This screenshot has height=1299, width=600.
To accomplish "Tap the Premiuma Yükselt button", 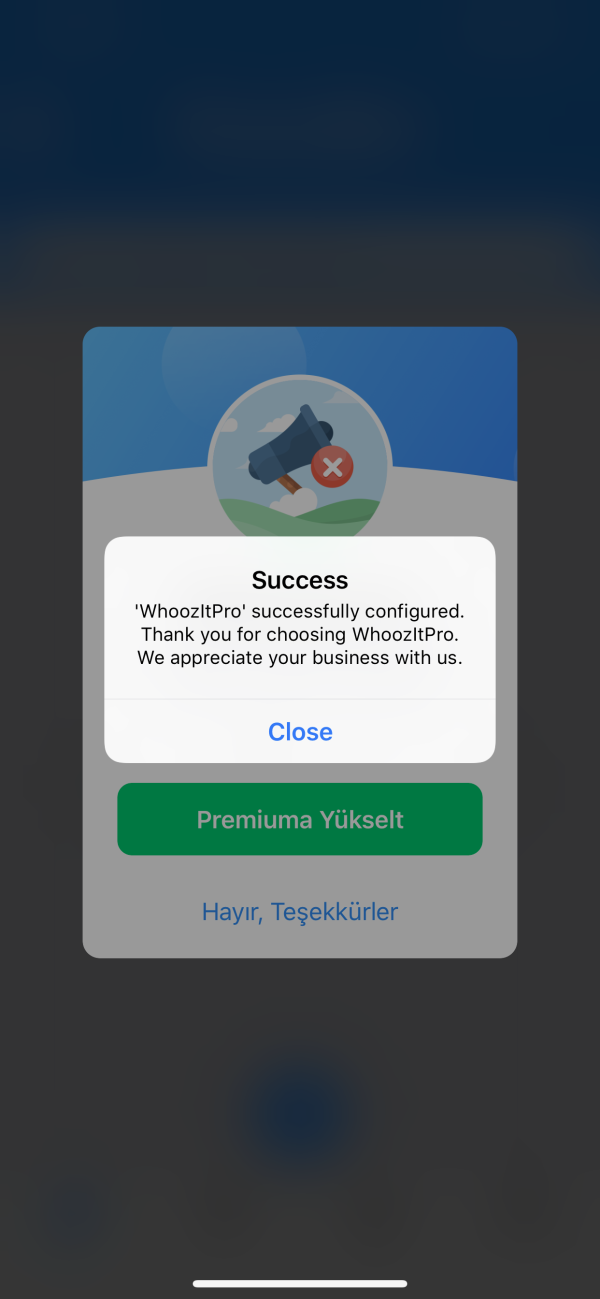I will [300, 820].
